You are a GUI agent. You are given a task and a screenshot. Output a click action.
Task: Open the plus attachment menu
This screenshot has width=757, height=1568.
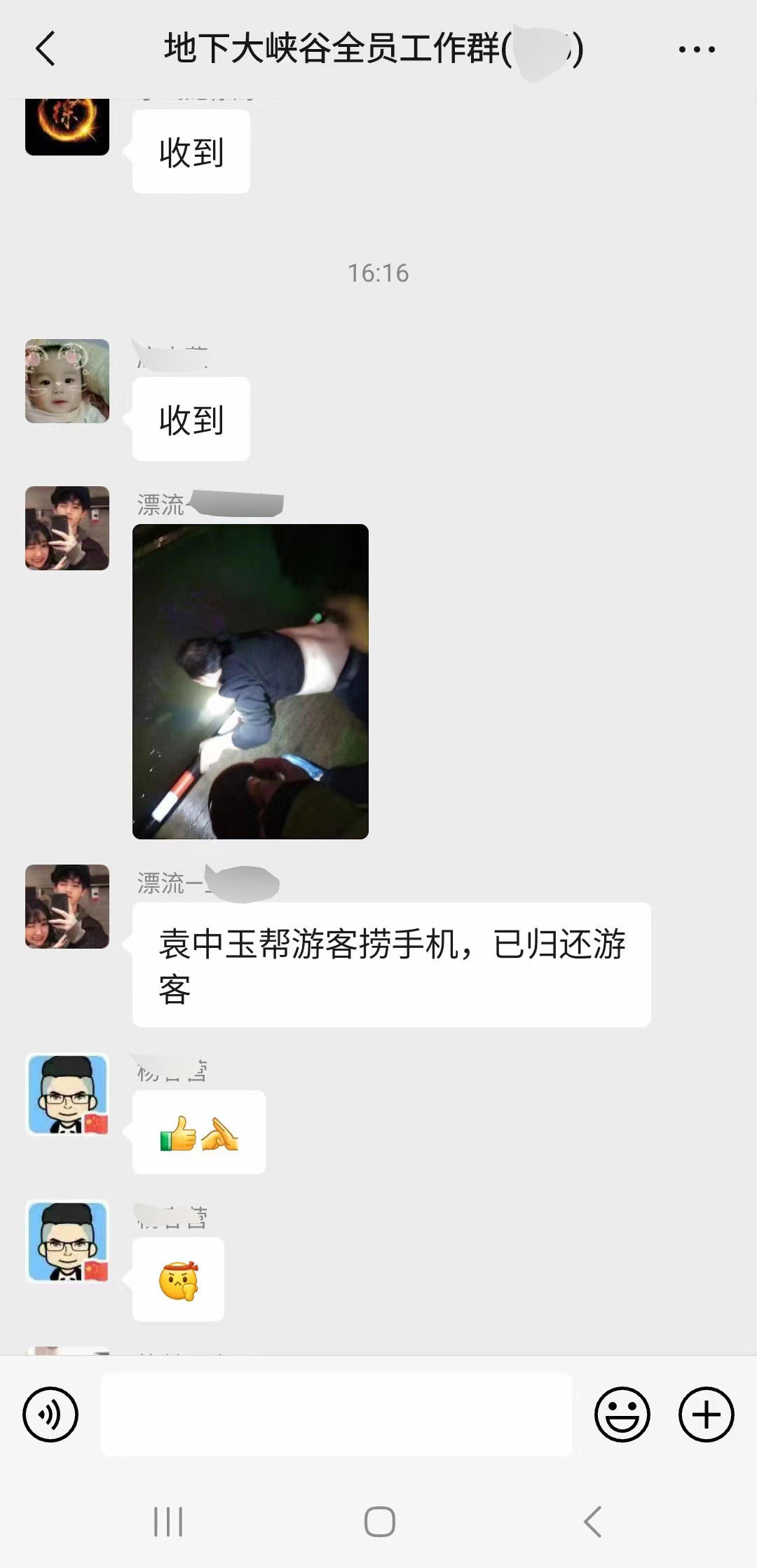(x=706, y=1414)
